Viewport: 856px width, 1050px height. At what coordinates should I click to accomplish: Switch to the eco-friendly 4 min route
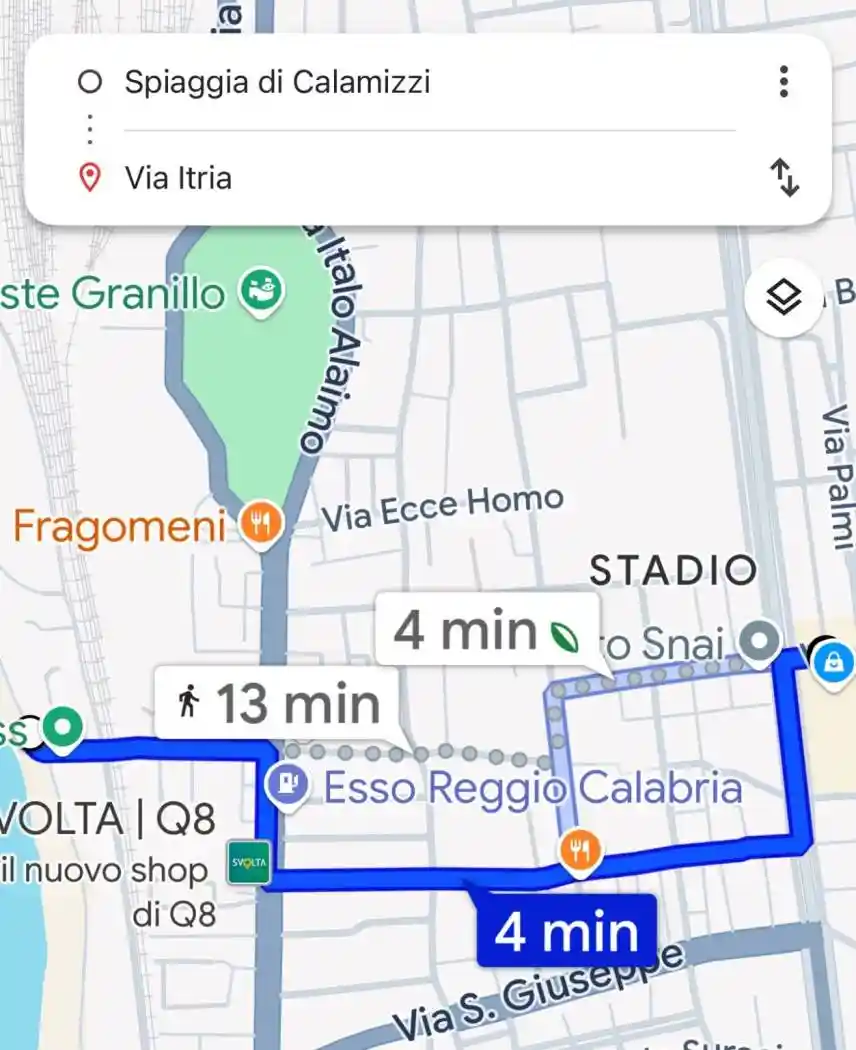[487, 631]
